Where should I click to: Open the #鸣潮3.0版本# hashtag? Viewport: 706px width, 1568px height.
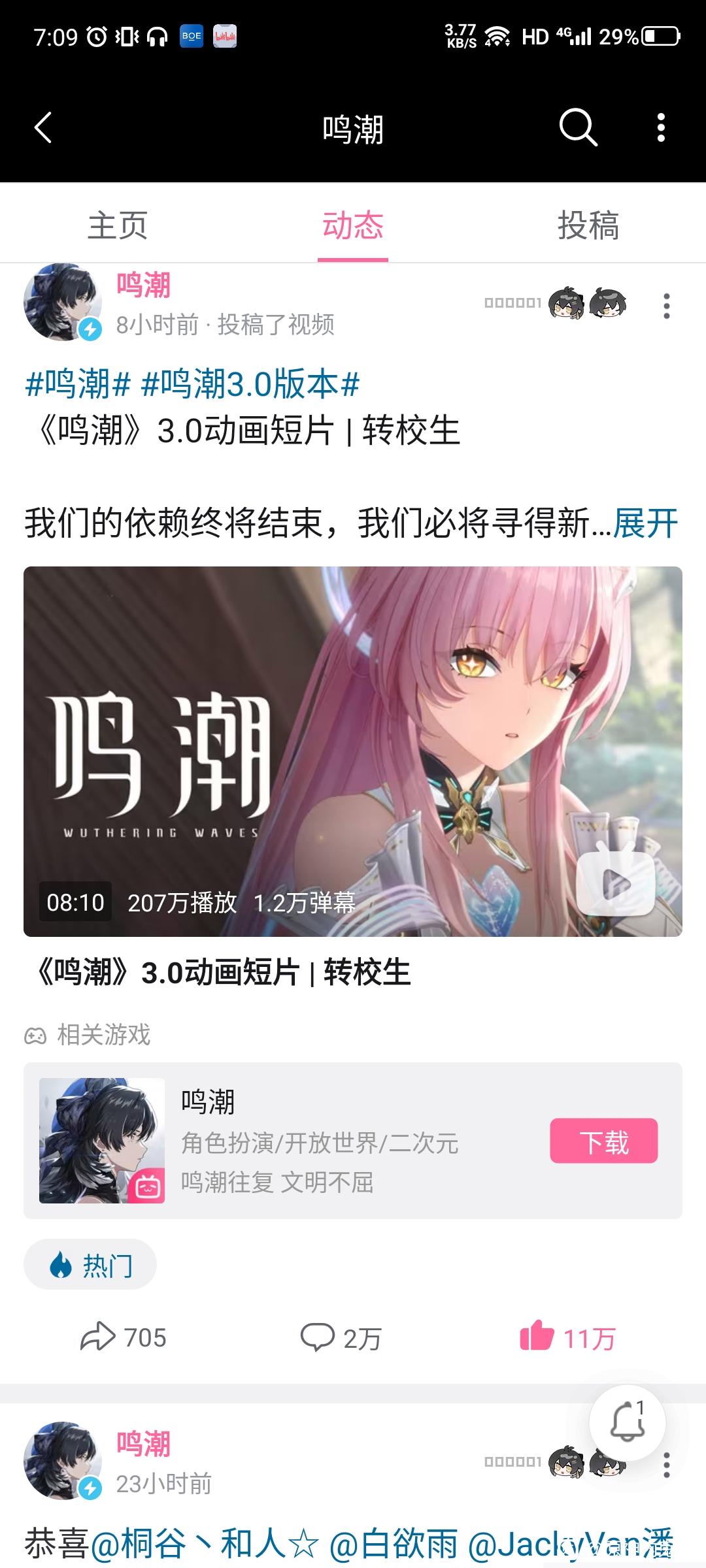click(250, 384)
